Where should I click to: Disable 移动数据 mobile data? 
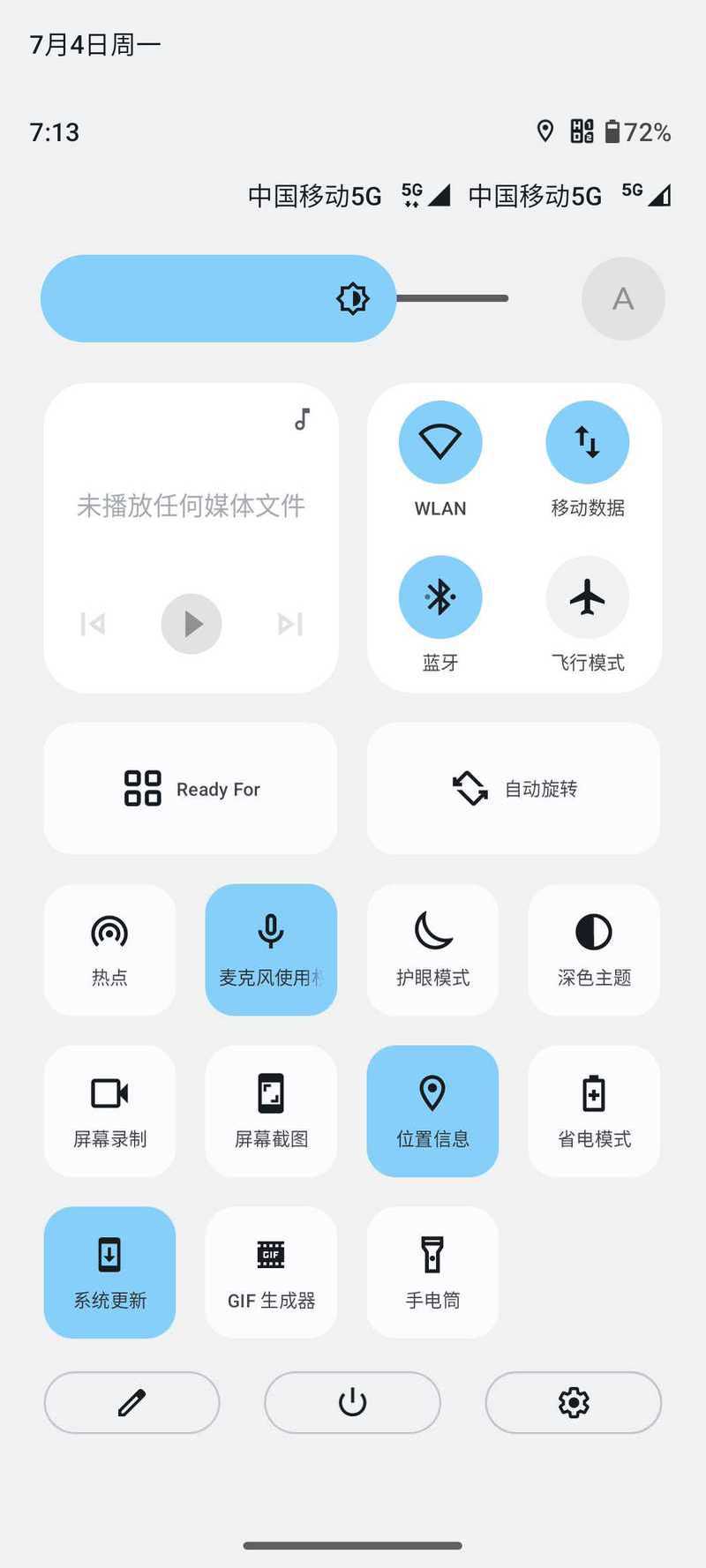(x=587, y=442)
